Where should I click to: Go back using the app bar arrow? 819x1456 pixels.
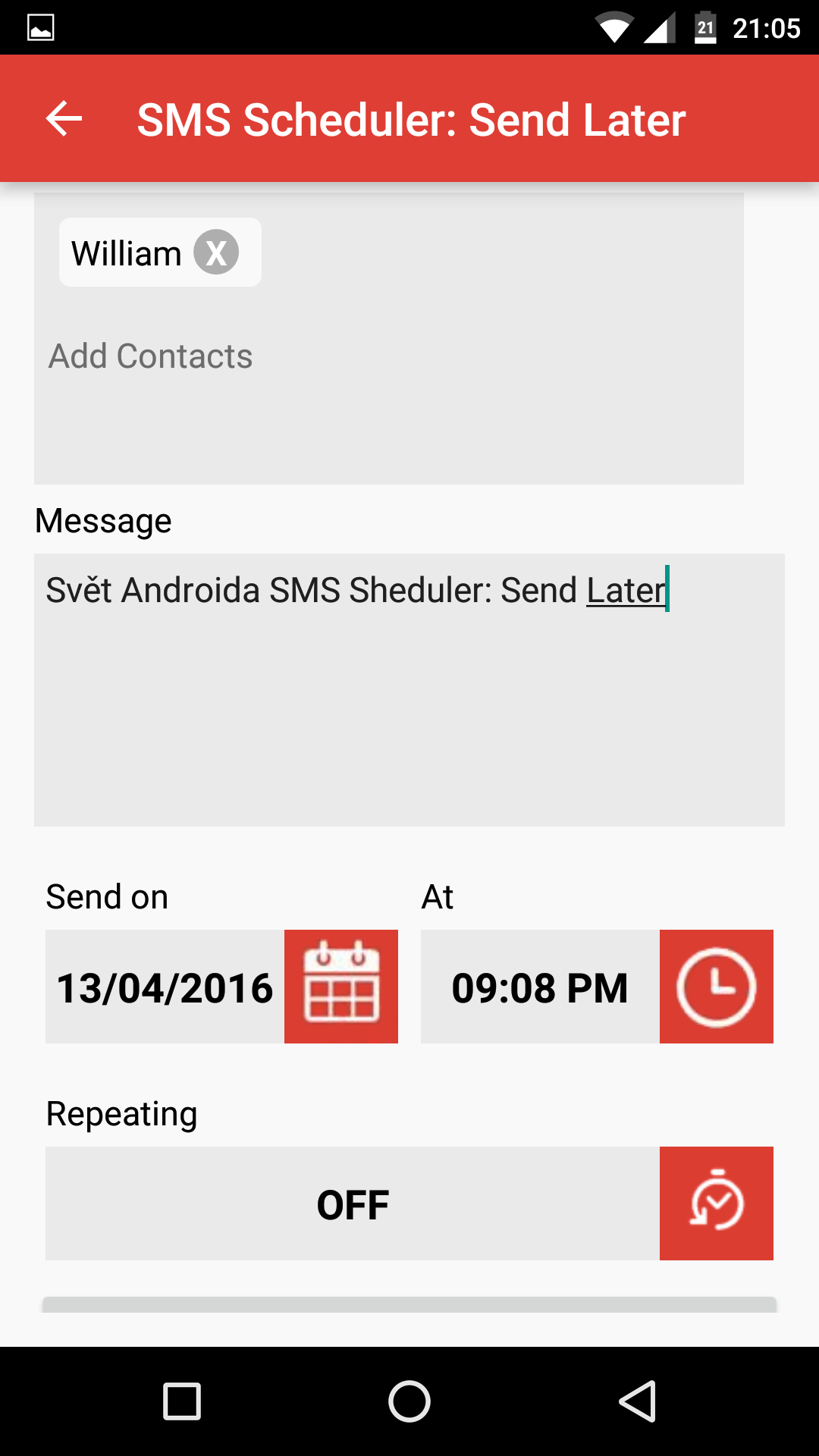pos(64,119)
